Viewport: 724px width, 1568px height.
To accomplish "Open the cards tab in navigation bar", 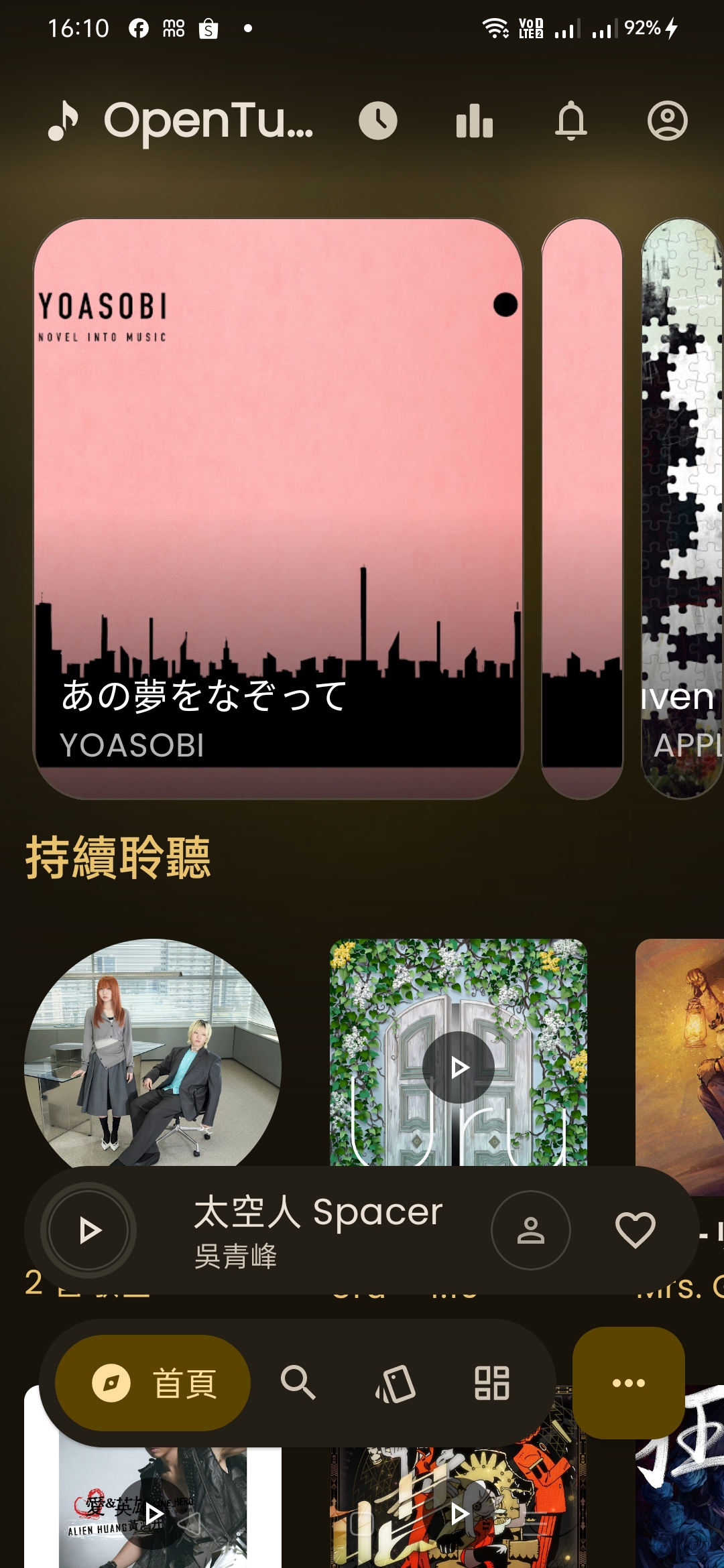I will point(395,1383).
